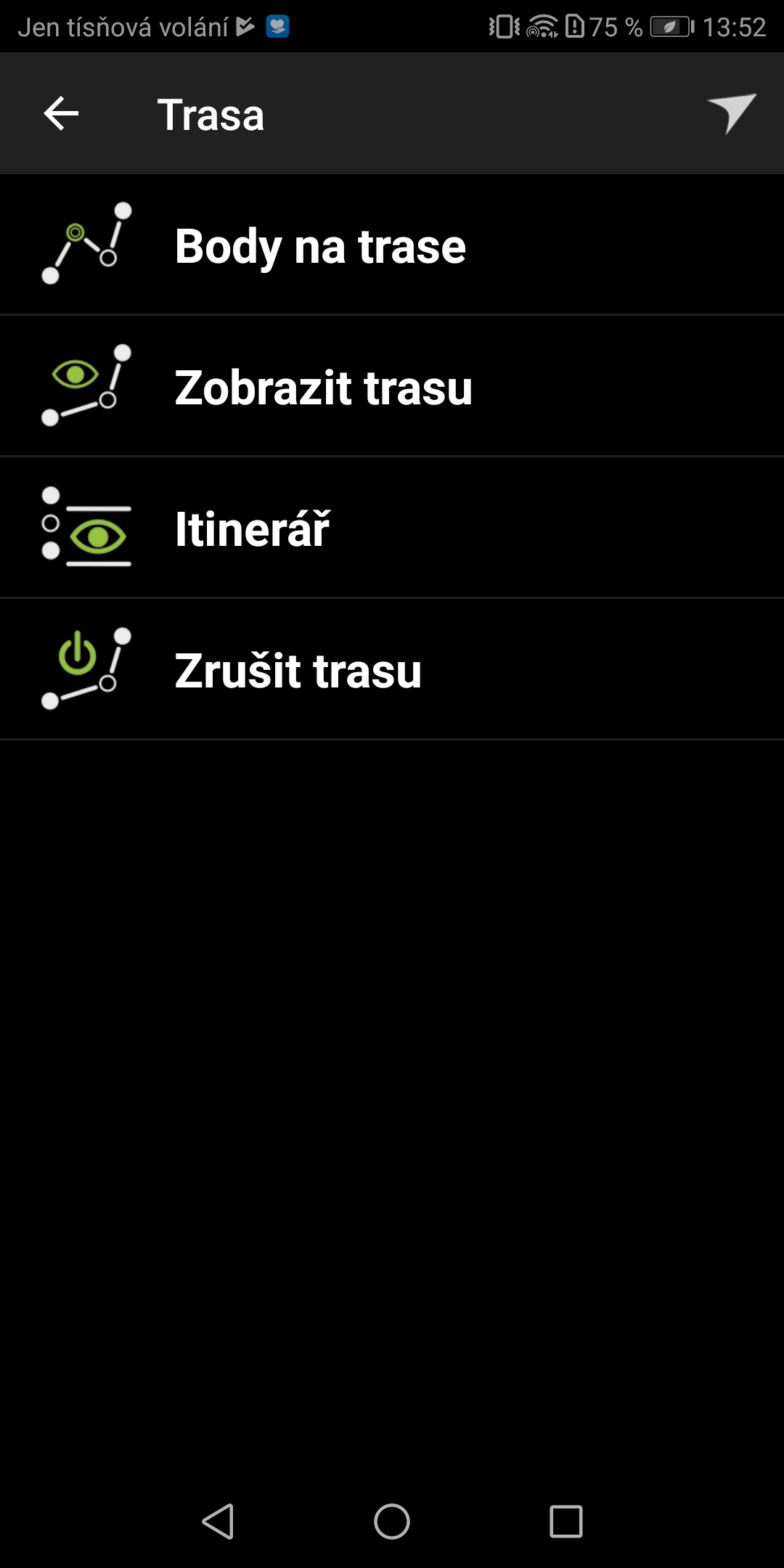
Task: Choose Zrušit trasu to cancel the route
Action: (392, 669)
